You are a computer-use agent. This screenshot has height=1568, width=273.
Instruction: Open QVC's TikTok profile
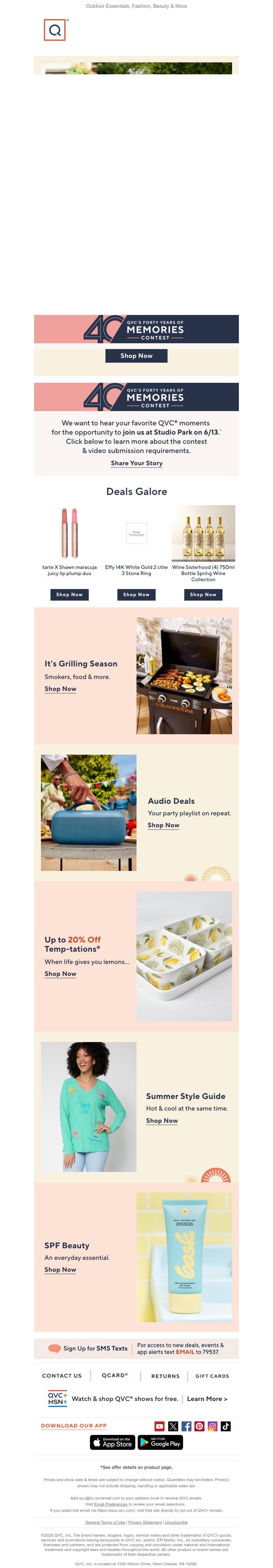(226, 1426)
